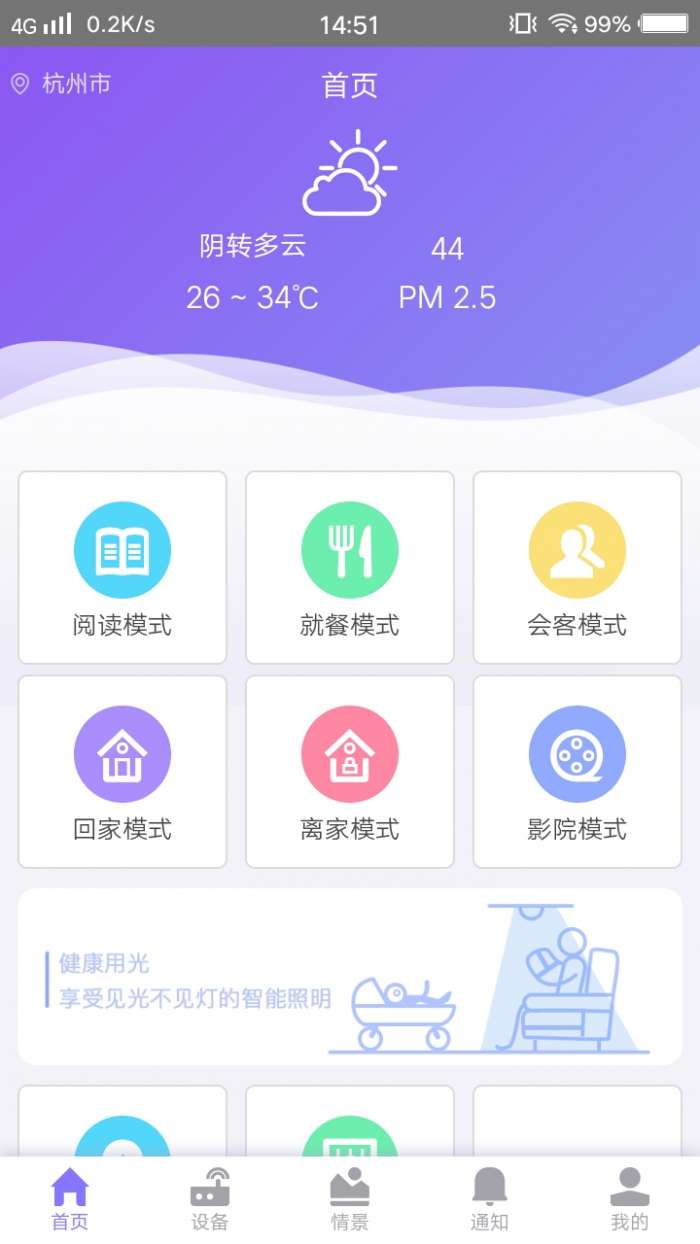Open the 通知 notifications tab
Viewport: 700px width, 1244px height.
tap(489, 1199)
